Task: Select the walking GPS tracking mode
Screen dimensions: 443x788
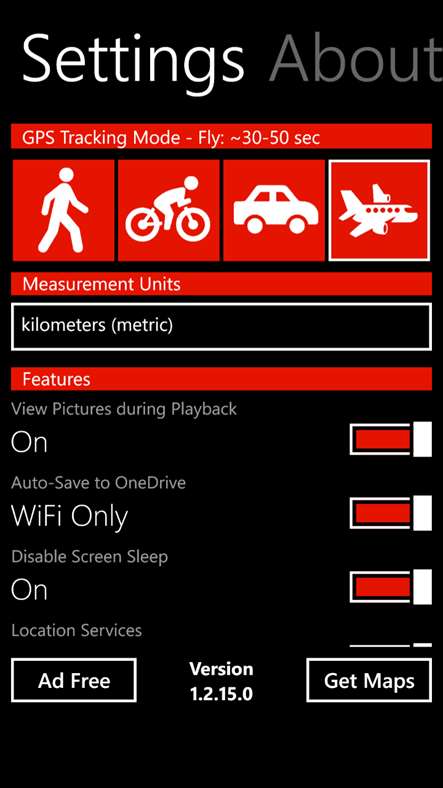Action: [x=63, y=210]
